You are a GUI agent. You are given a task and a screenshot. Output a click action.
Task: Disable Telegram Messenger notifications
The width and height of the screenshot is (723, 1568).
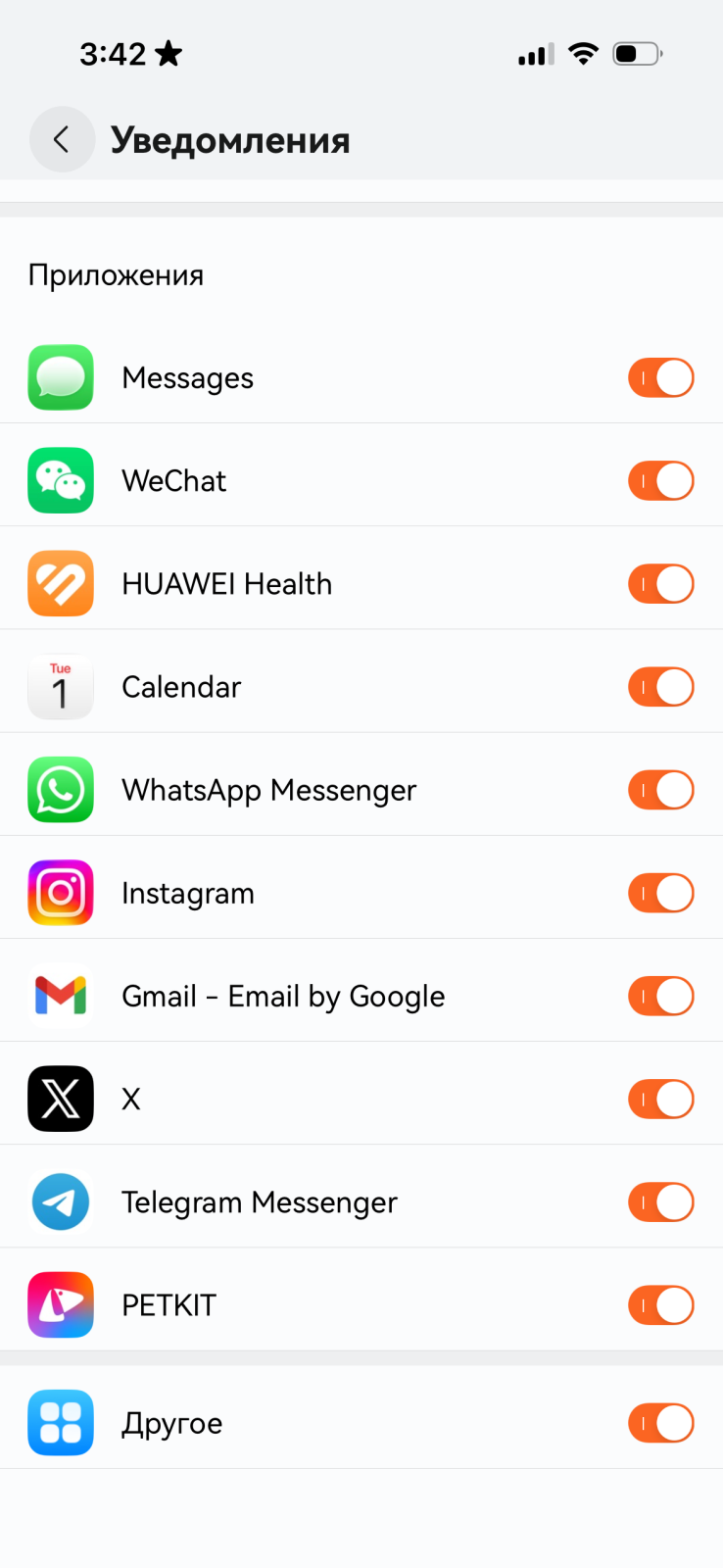660,1201
